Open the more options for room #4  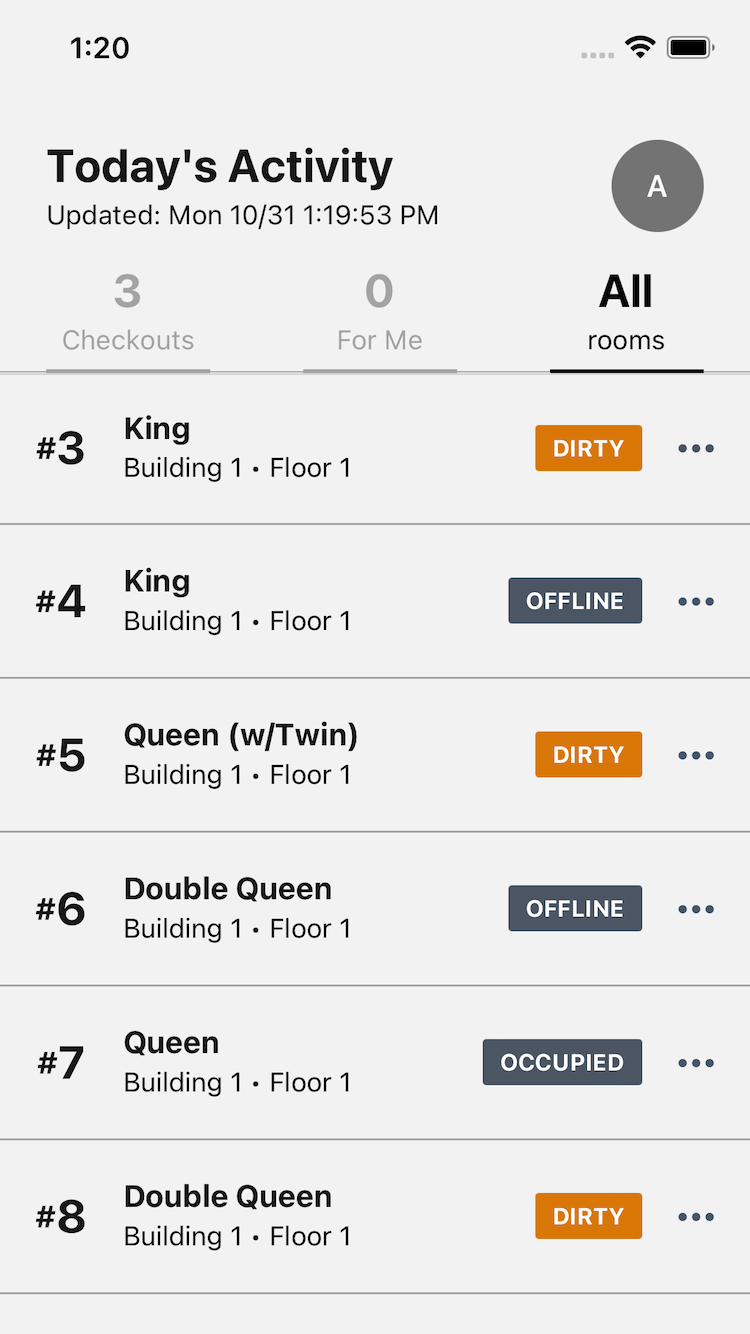tap(696, 601)
